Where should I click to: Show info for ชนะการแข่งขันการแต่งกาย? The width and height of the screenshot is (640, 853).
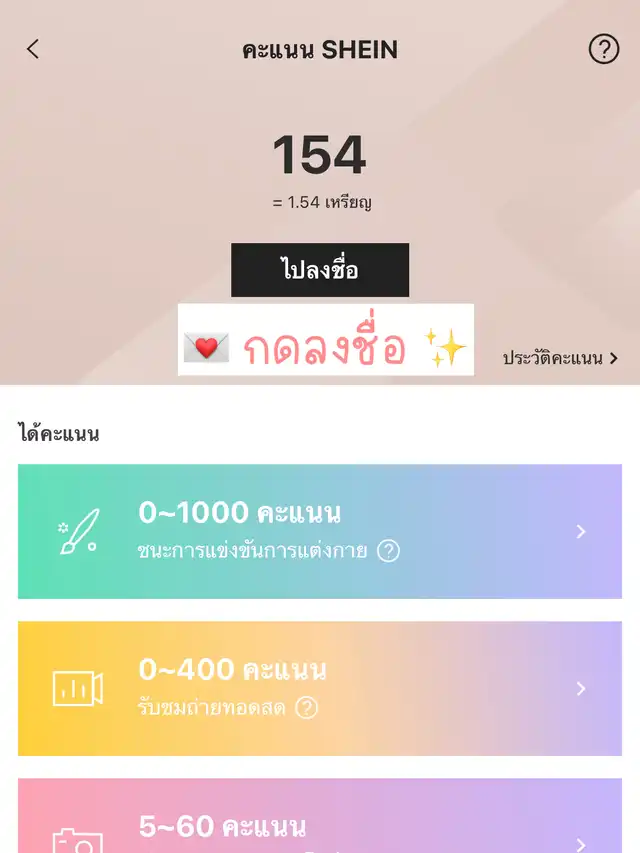[388, 550]
